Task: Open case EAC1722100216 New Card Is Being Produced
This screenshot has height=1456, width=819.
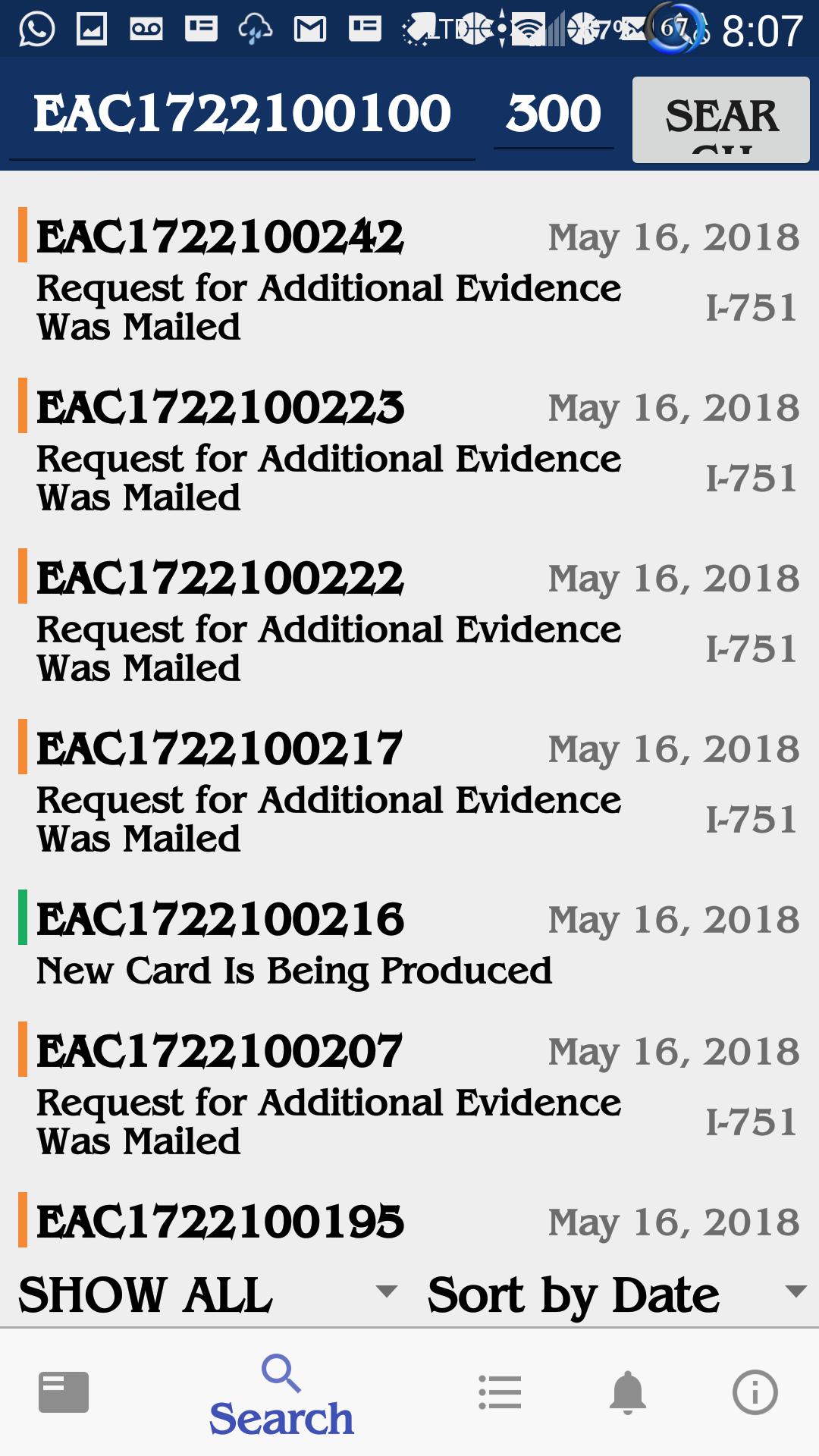Action: 409,943
